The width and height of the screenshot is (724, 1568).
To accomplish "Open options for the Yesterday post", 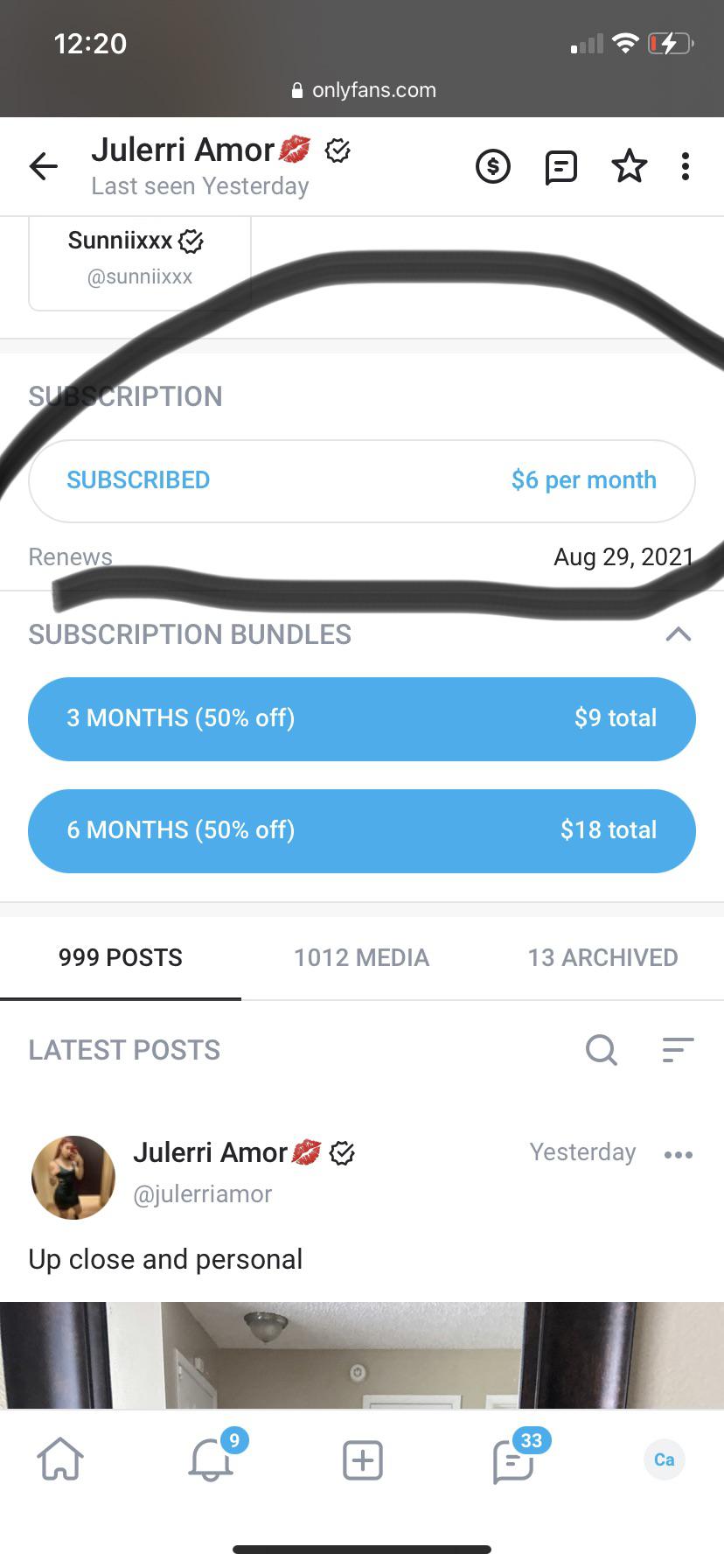I will coord(678,1155).
